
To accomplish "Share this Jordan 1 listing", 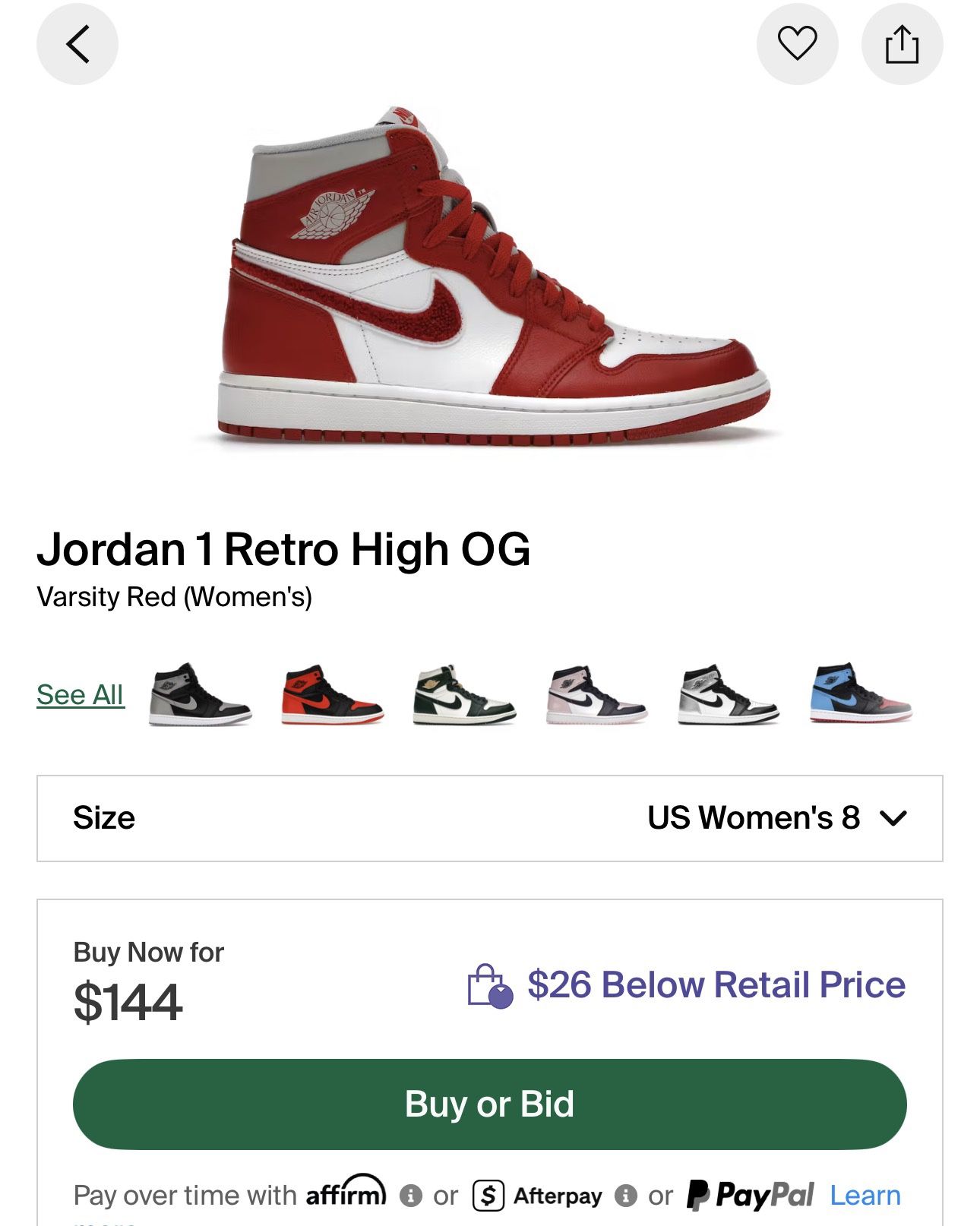I will click(x=902, y=44).
